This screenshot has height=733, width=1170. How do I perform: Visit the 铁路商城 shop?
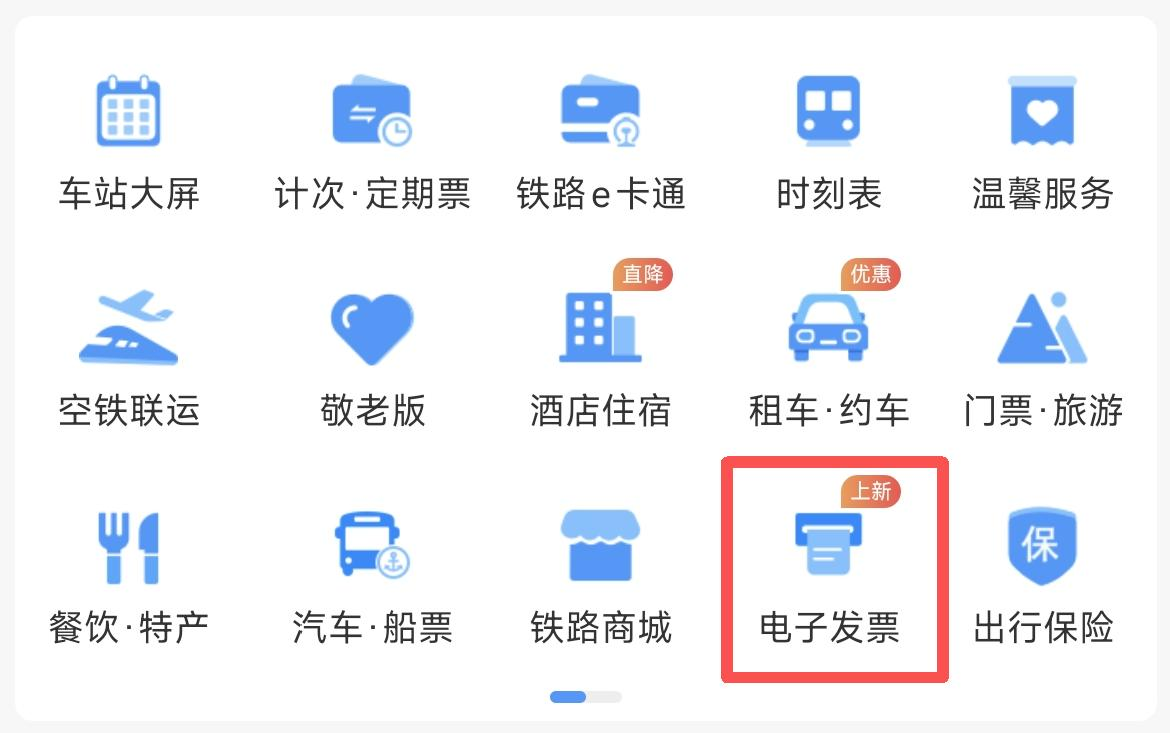600,575
